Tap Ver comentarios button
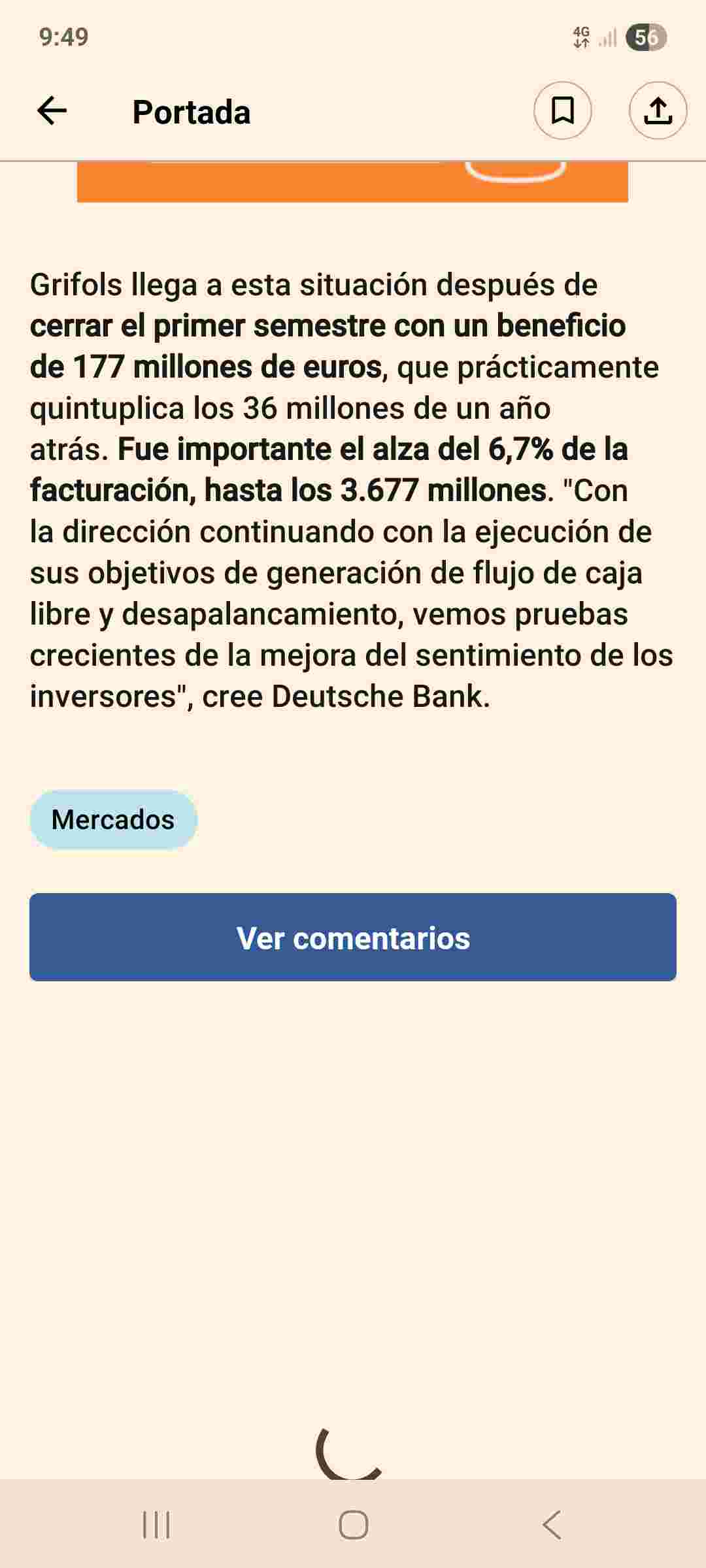 tap(353, 937)
